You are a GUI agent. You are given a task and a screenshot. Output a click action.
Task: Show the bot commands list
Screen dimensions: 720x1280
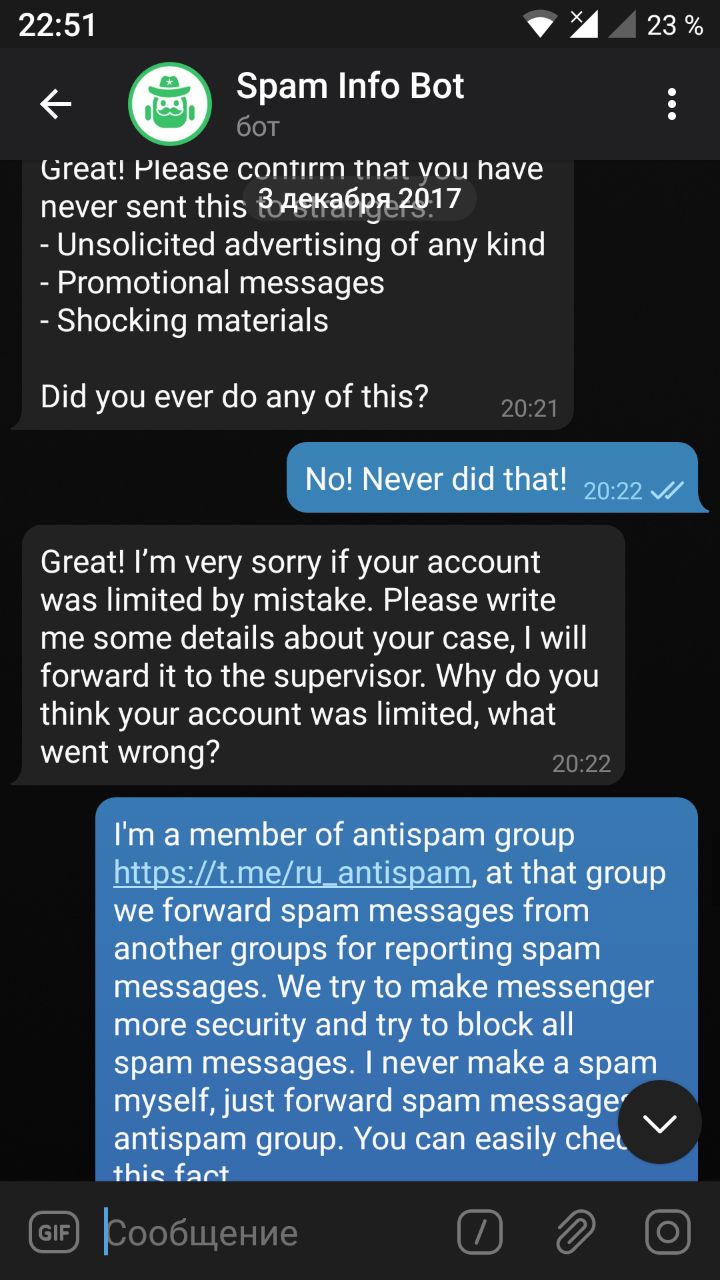tap(480, 1232)
